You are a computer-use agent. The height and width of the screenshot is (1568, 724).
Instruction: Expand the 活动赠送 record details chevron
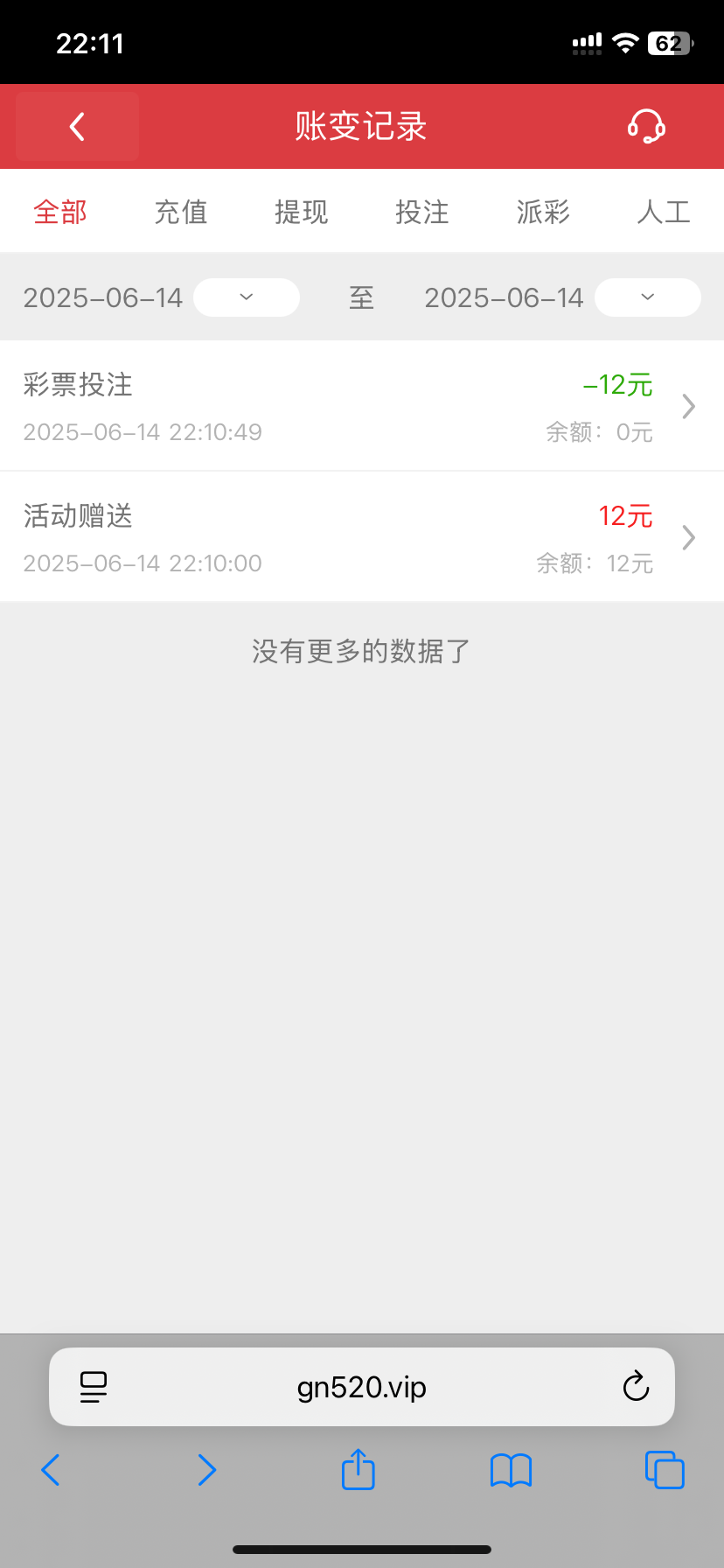coord(689,537)
